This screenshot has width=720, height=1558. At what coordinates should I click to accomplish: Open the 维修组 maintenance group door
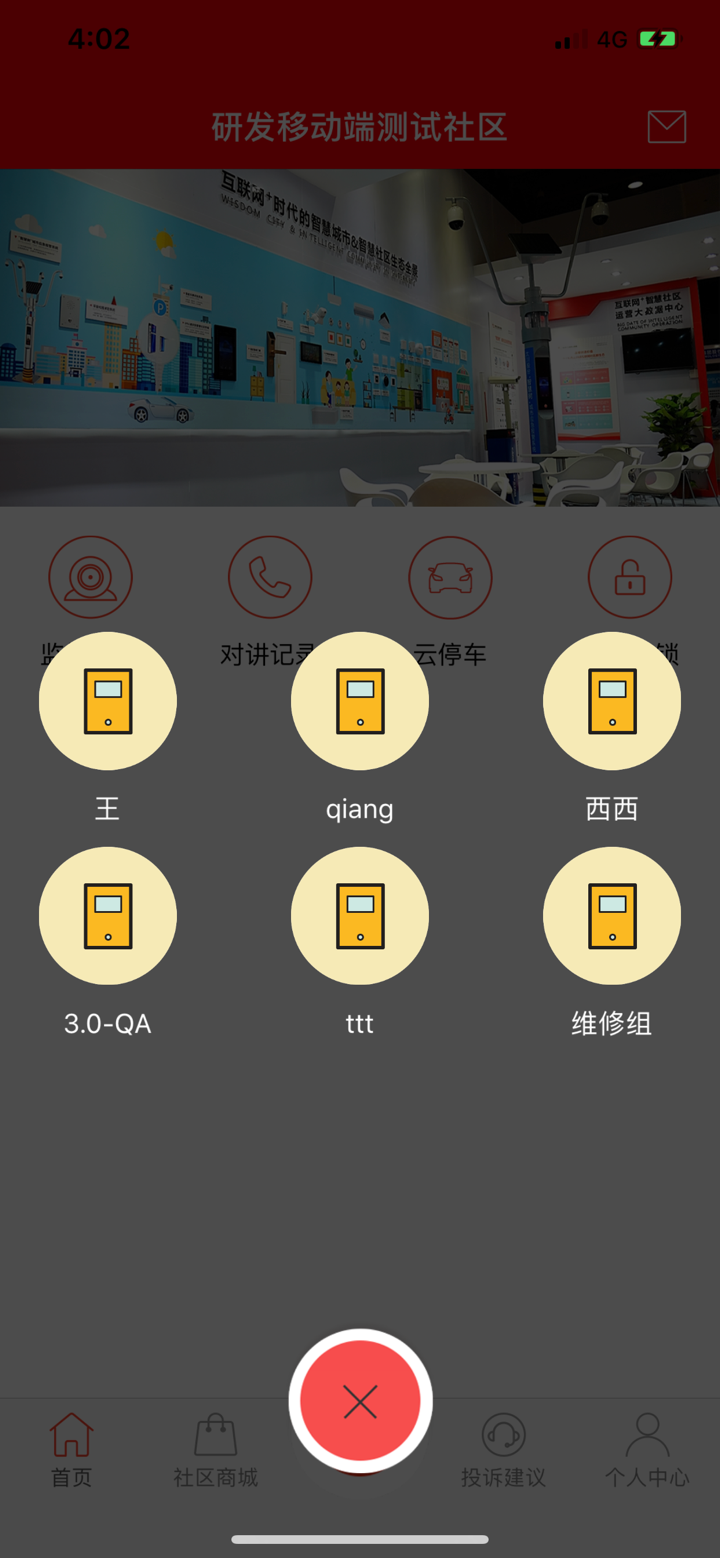point(612,915)
